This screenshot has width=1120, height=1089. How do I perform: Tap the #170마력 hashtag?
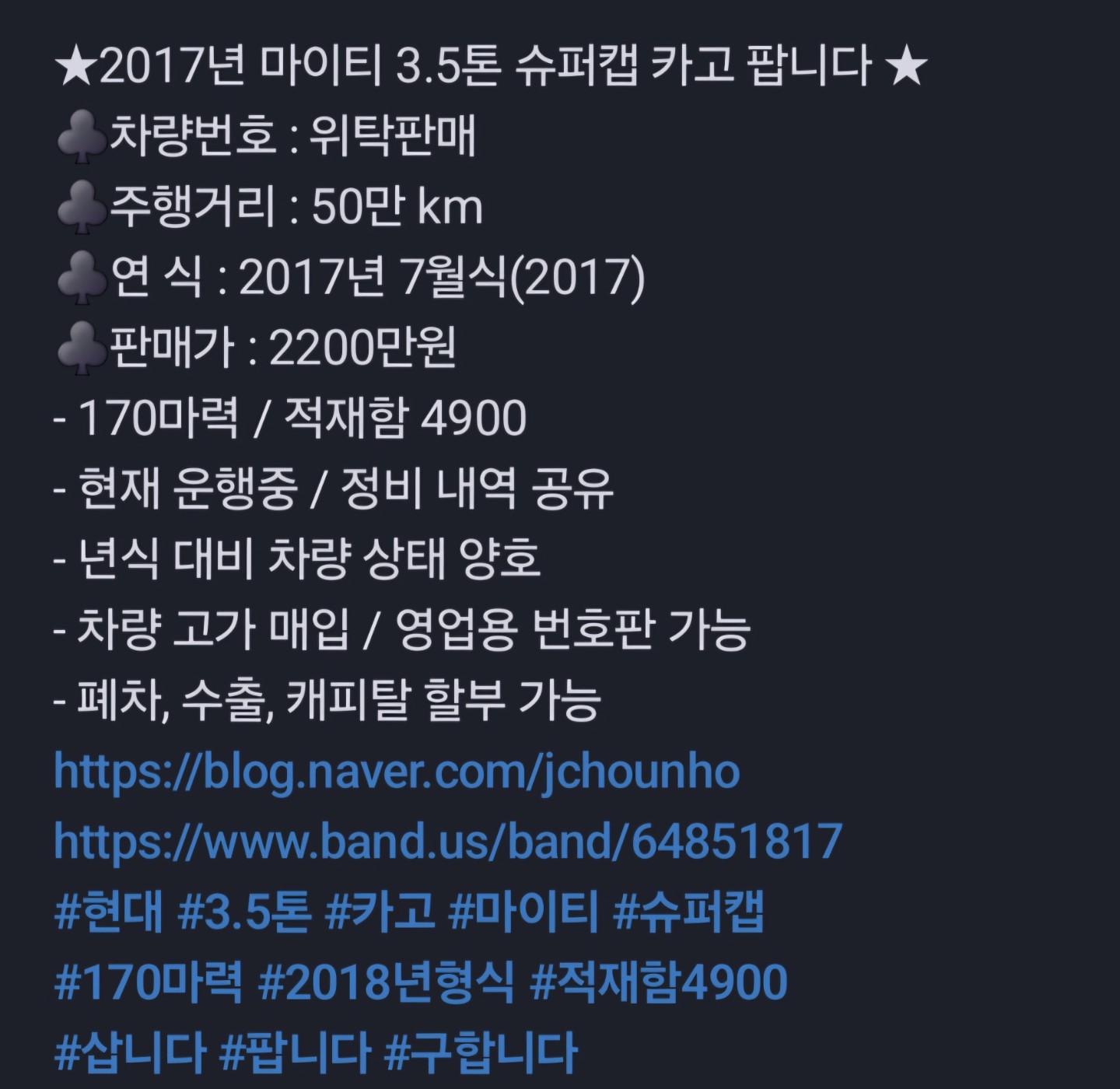[148, 982]
